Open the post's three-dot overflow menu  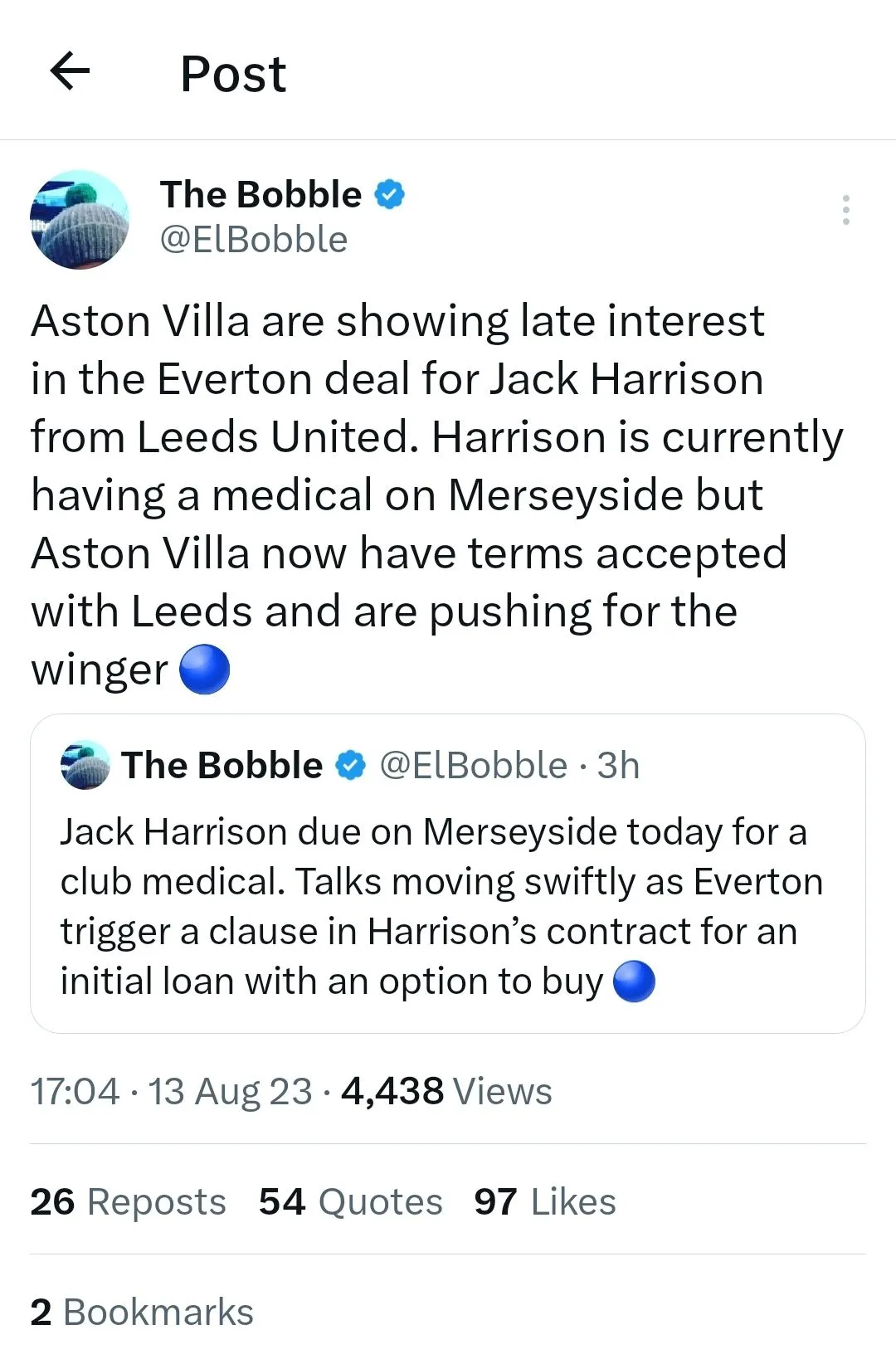pos(845,211)
